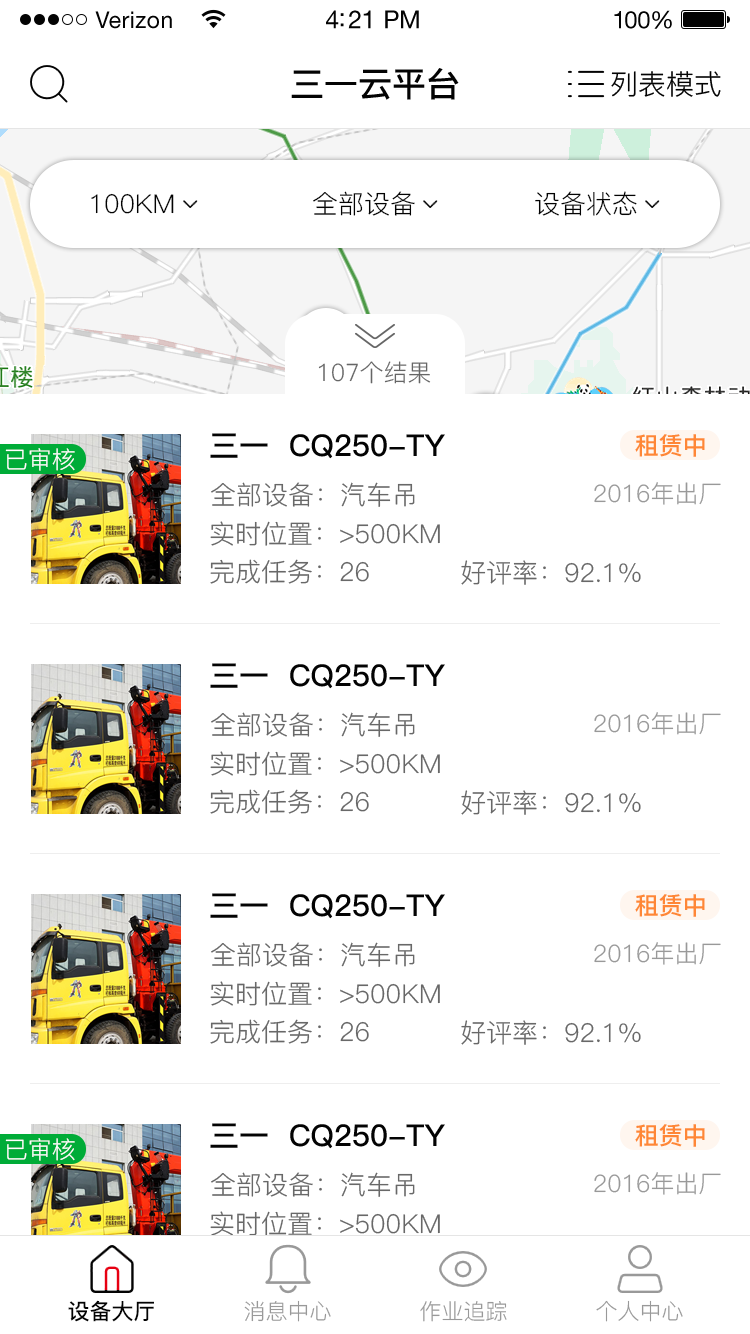Screen dimensions: 750x1334
Task: Switch to the 个人中心 tab
Action: 639,1285
